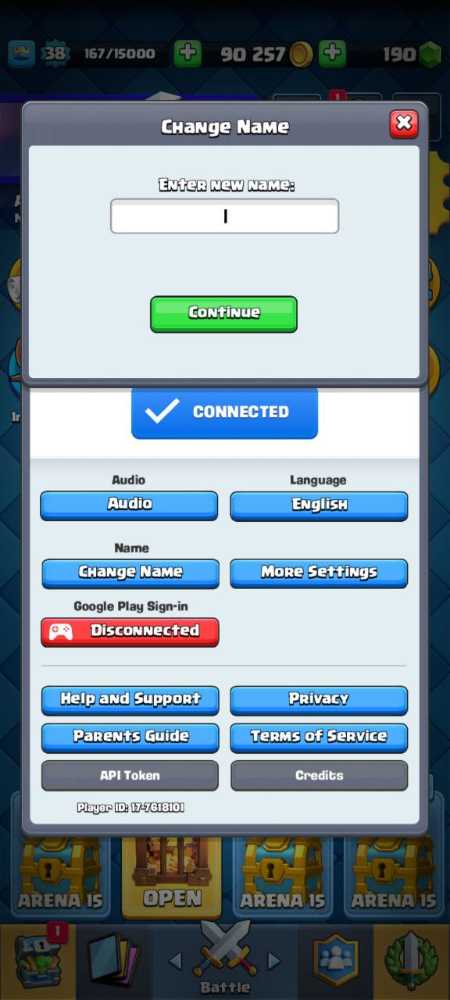Viewport: 450px width, 1000px height.
Task: Change language from English
Action: [x=319, y=506]
